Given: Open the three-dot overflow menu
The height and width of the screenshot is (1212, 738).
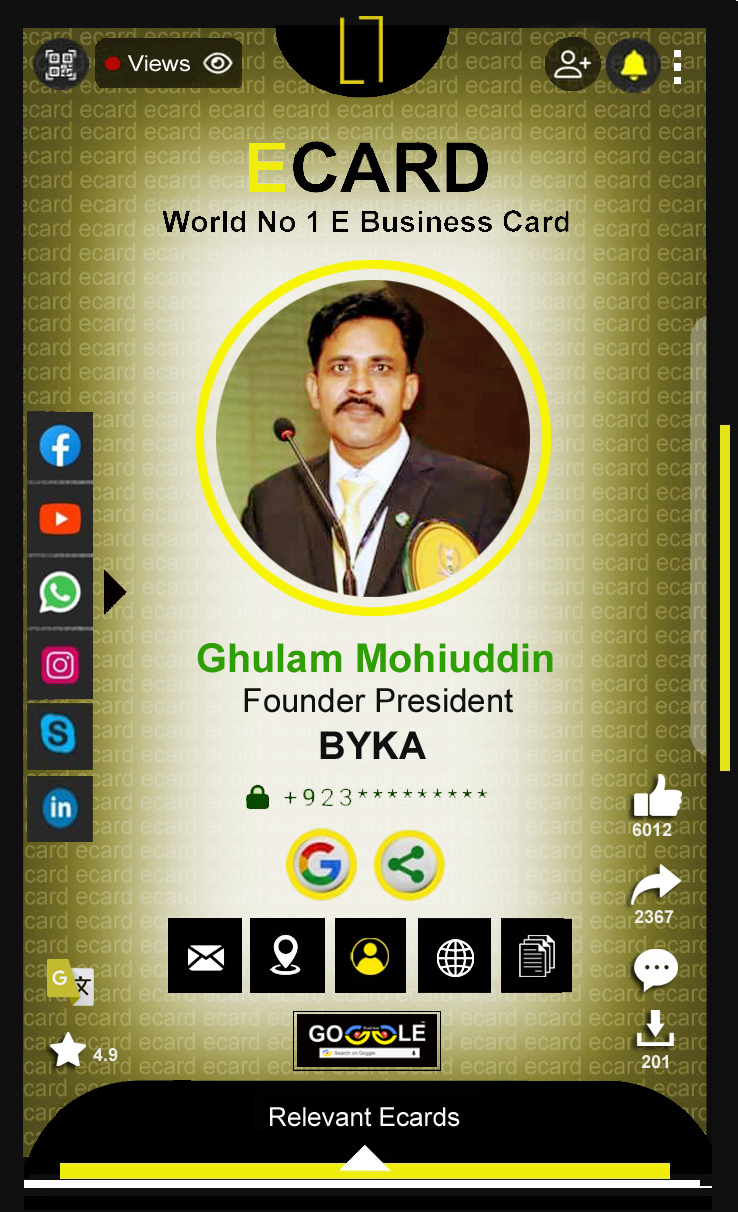Looking at the screenshot, I should pyautogui.click(x=678, y=66).
